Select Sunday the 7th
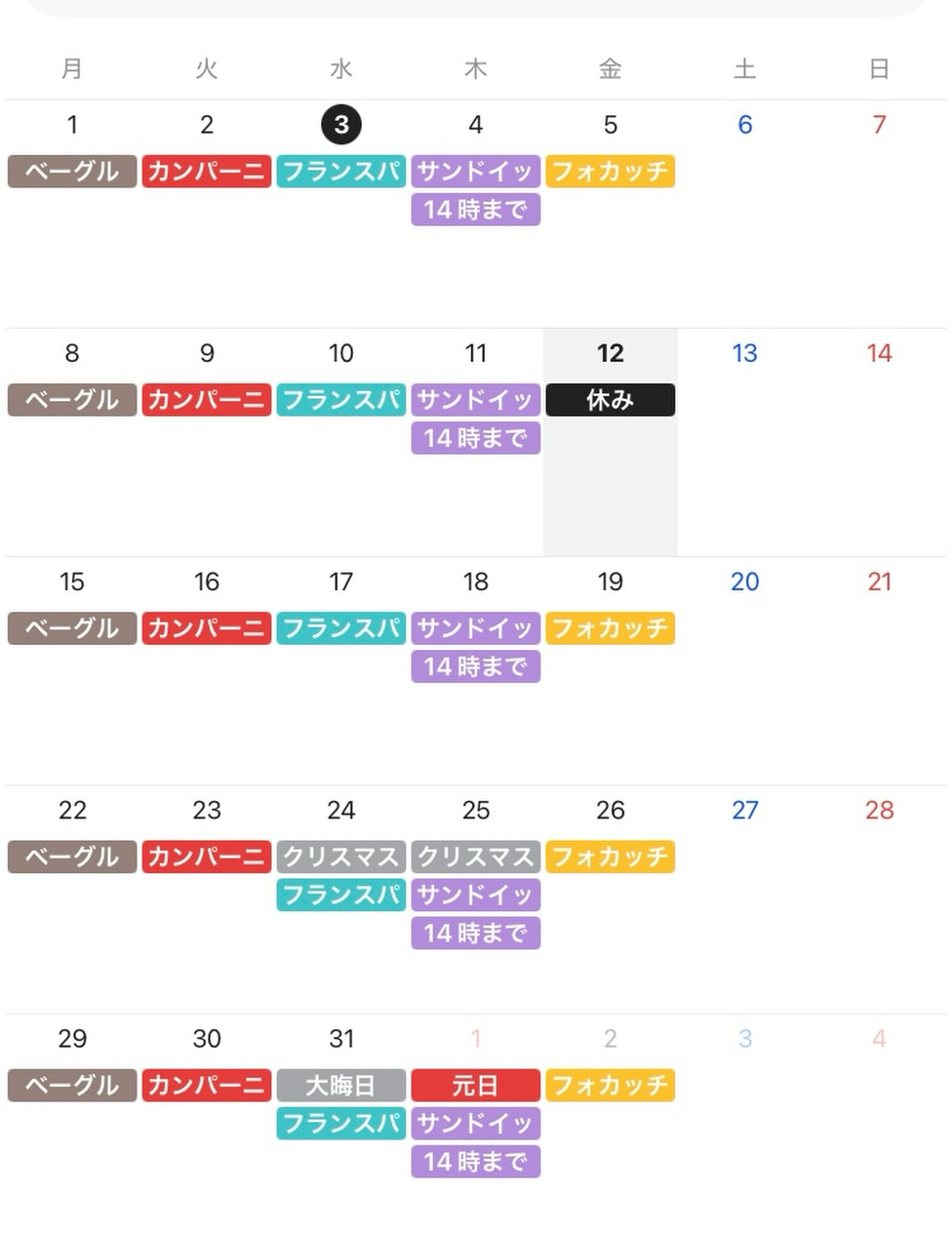The width and height of the screenshot is (952, 1239). [879, 125]
